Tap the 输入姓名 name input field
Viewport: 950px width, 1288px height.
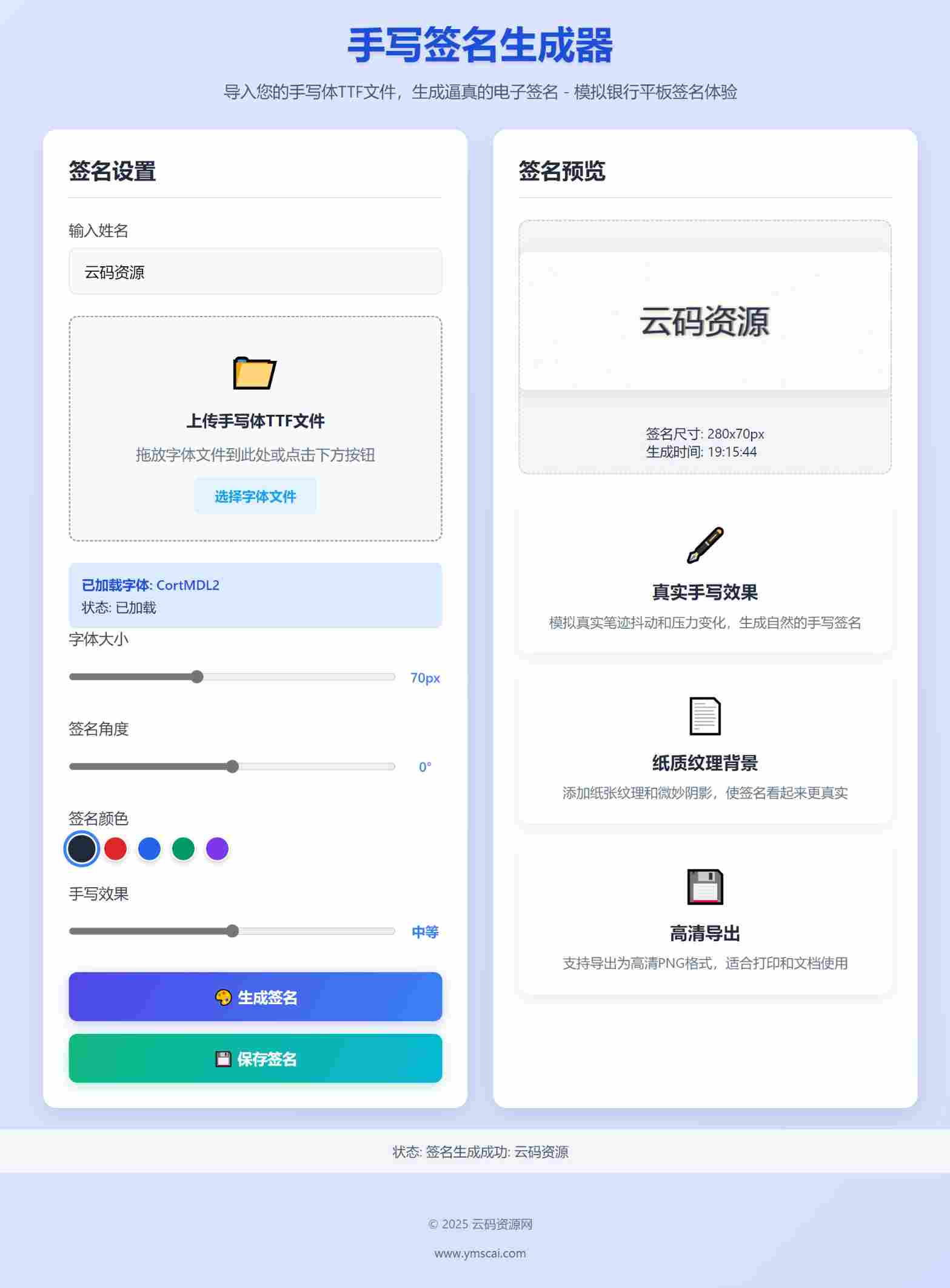[255, 272]
